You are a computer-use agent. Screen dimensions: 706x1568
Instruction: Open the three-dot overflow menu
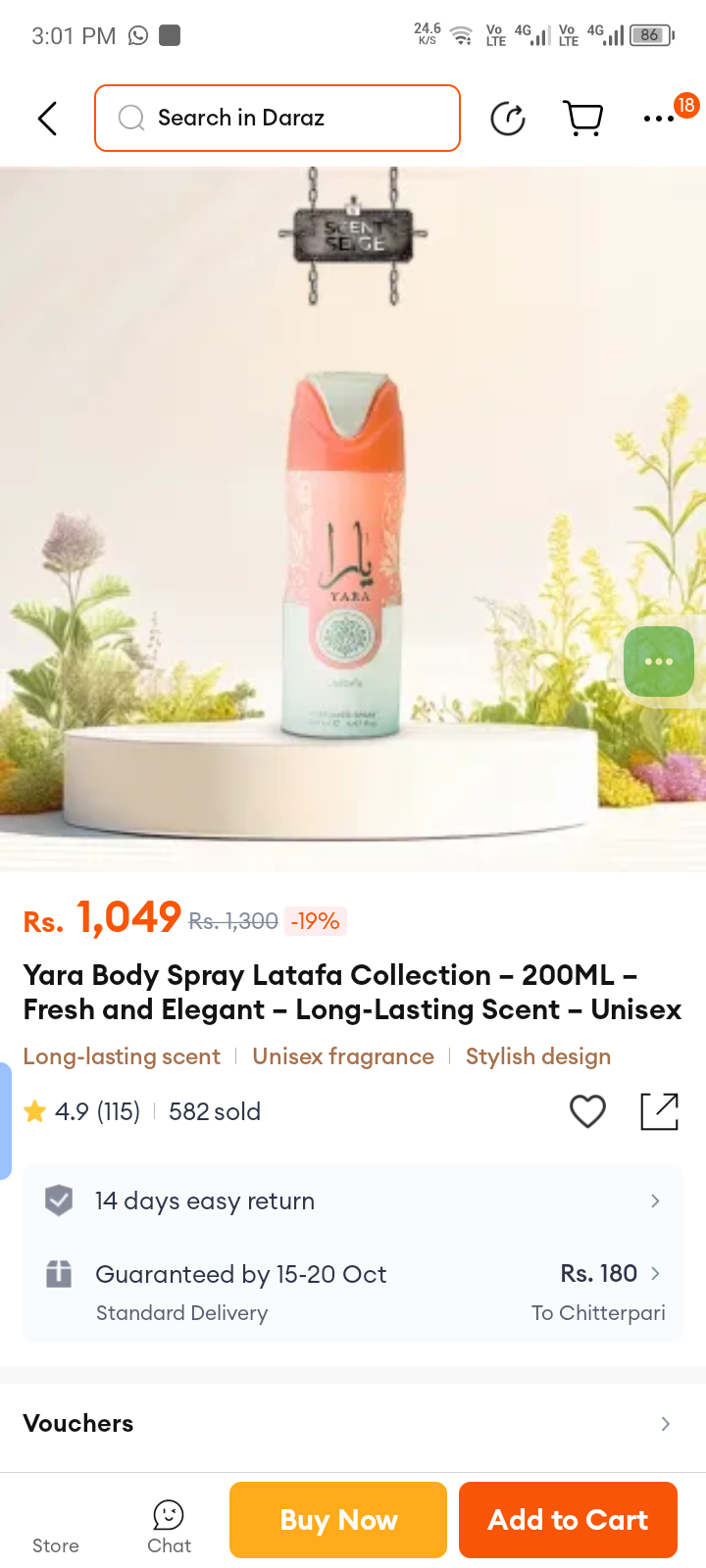659,119
